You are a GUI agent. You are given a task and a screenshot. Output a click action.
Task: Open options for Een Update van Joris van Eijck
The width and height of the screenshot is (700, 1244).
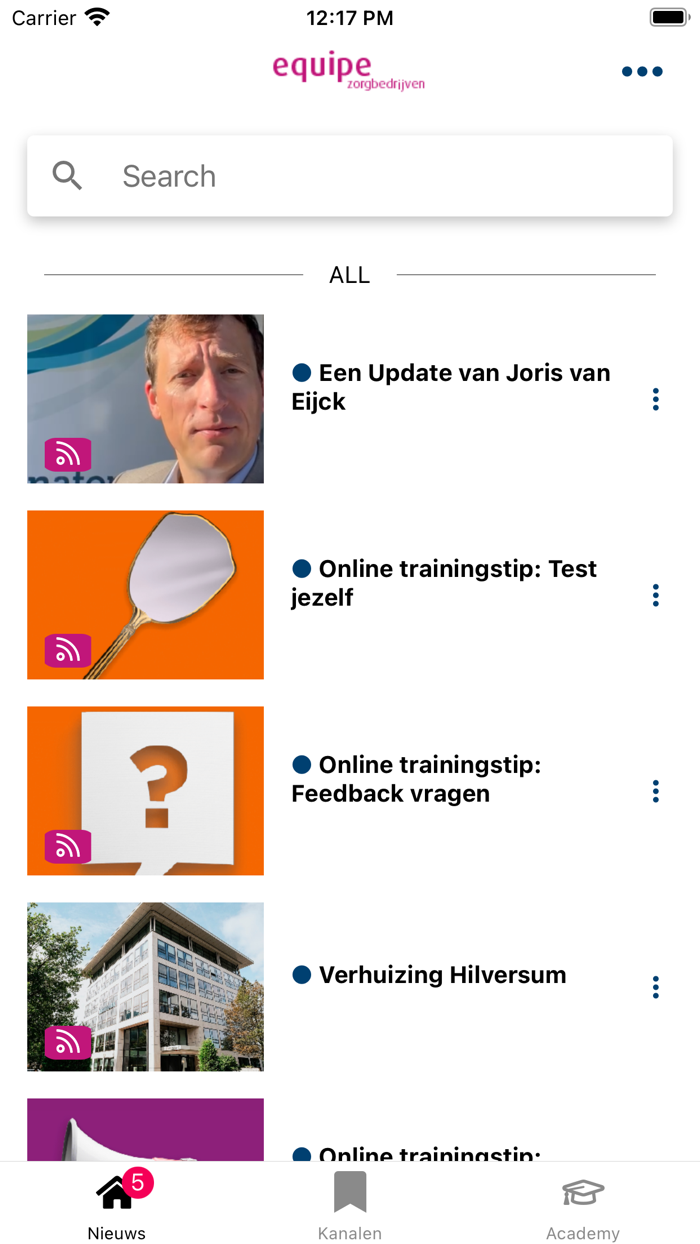coord(655,400)
